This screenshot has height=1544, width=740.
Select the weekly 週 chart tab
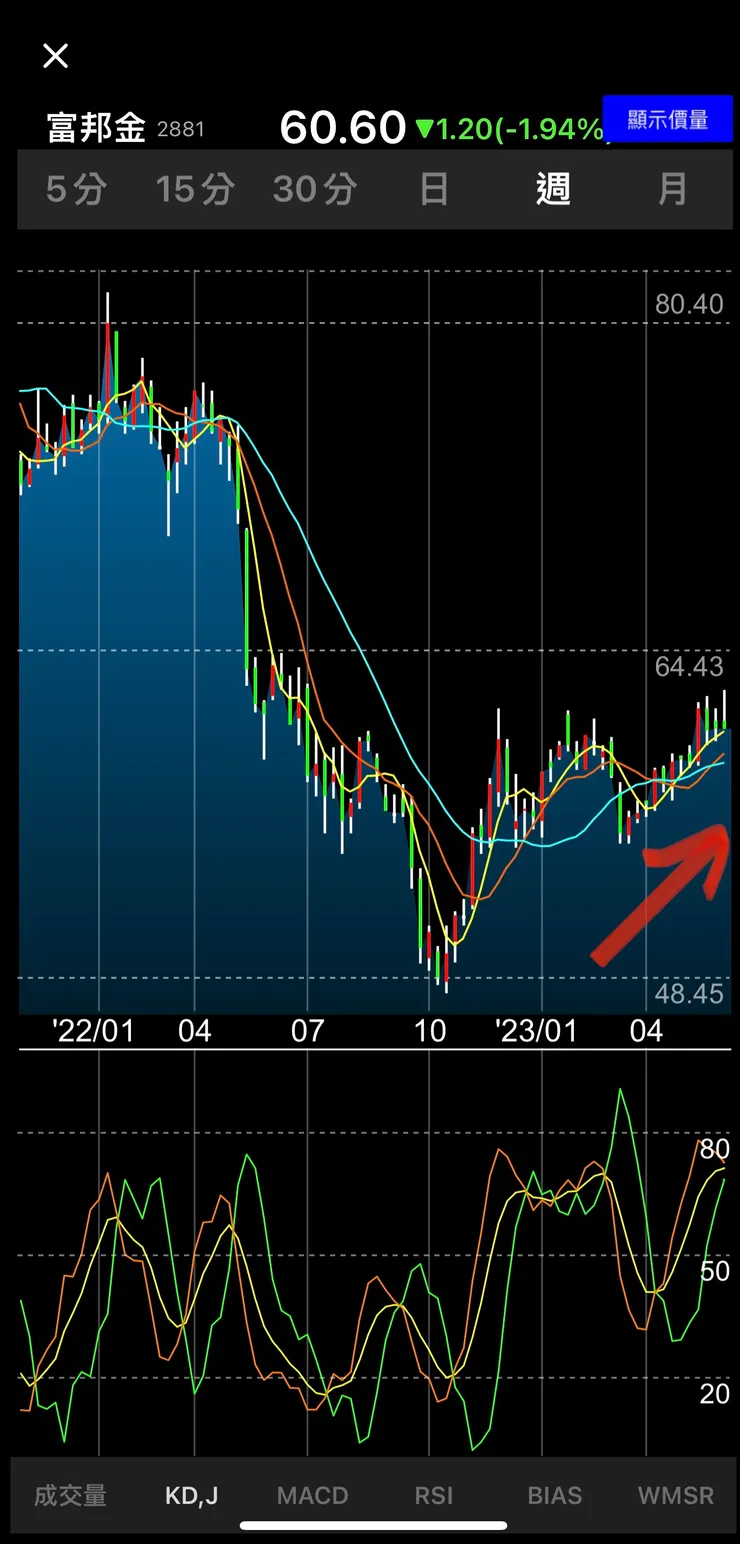(x=553, y=189)
